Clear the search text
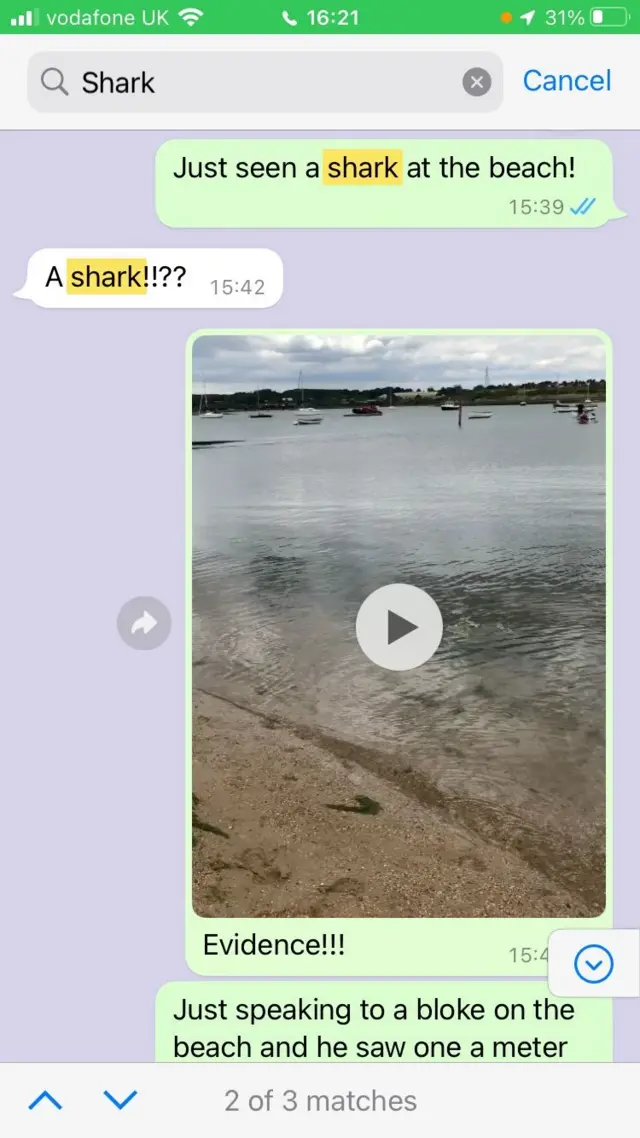 click(477, 82)
